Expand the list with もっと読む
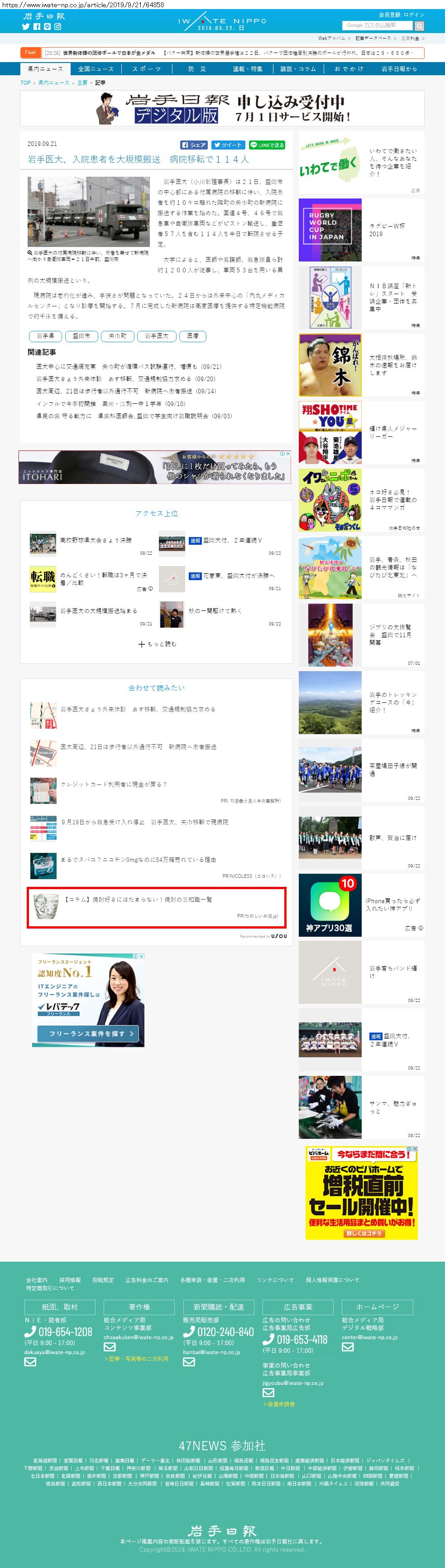The width and height of the screenshot is (445, 1568). 157,644
